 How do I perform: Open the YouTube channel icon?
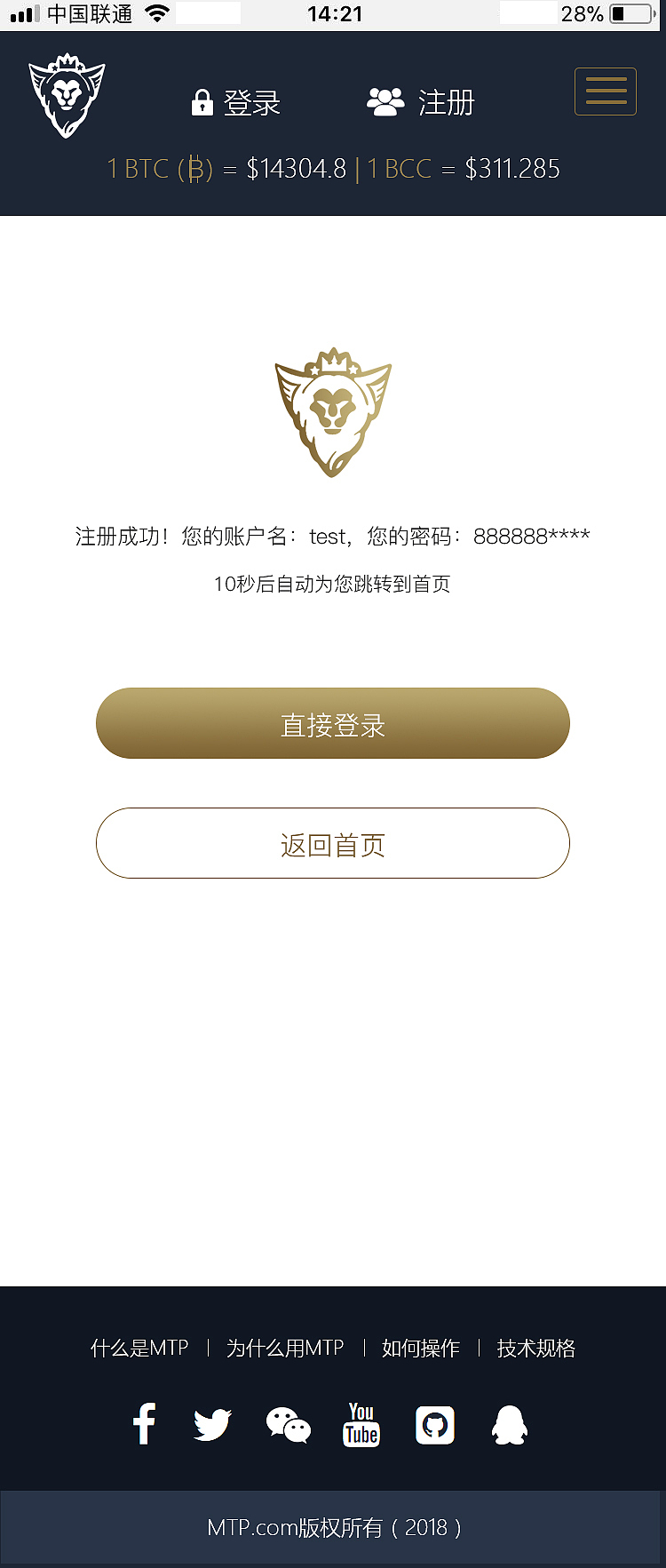361,1425
